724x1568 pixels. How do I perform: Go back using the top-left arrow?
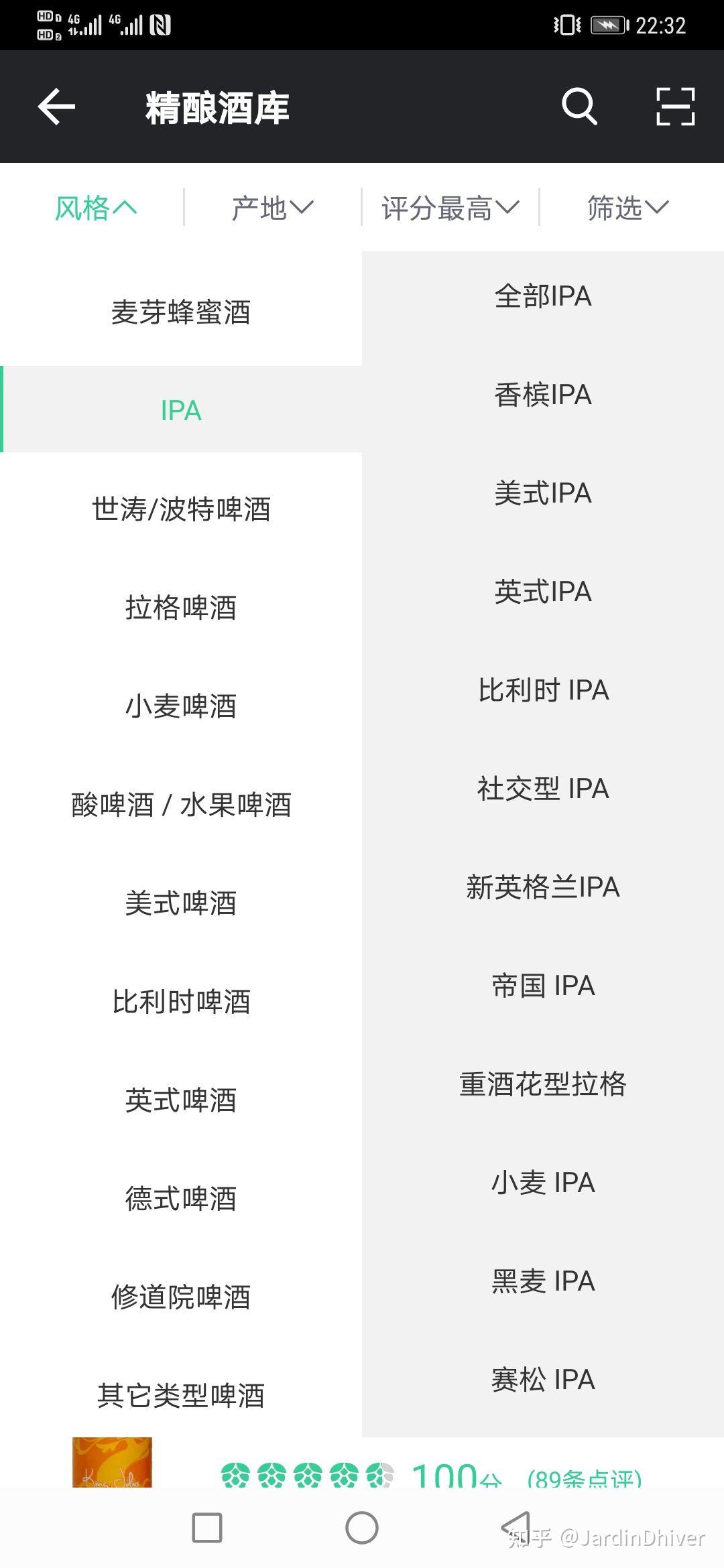point(56,107)
